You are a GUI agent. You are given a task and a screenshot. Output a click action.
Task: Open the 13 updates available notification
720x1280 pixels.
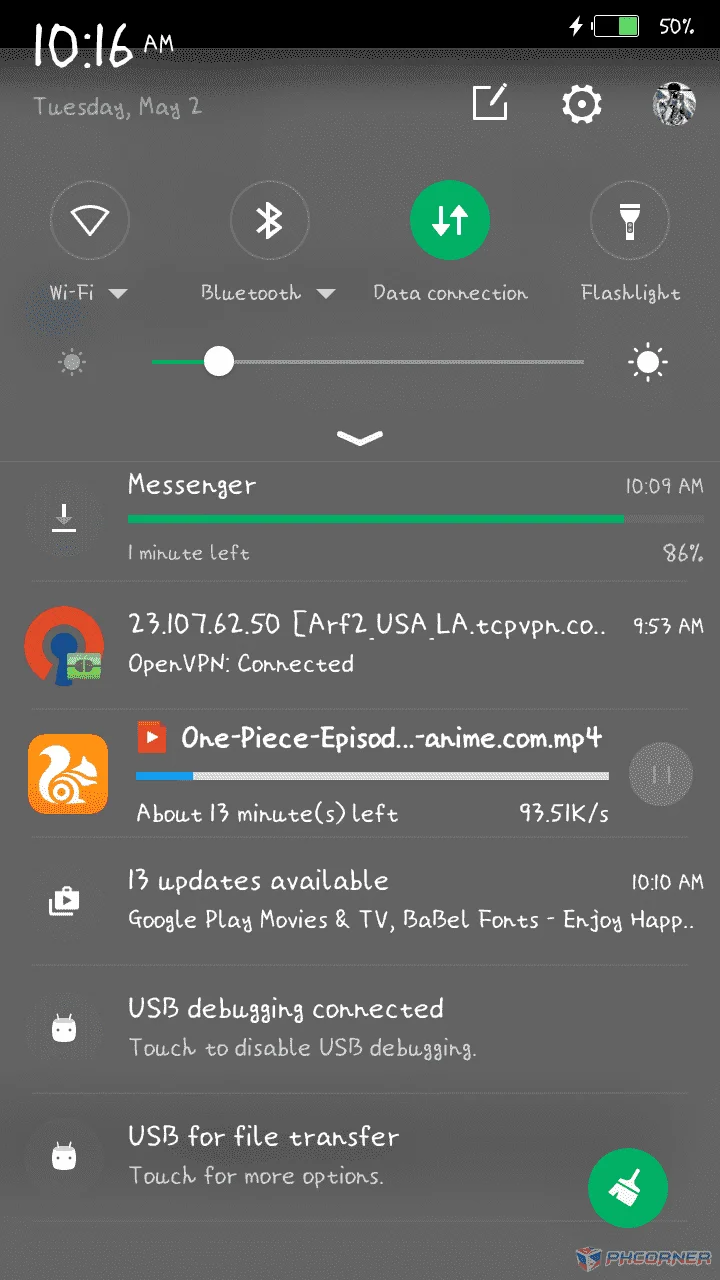[360, 901]
